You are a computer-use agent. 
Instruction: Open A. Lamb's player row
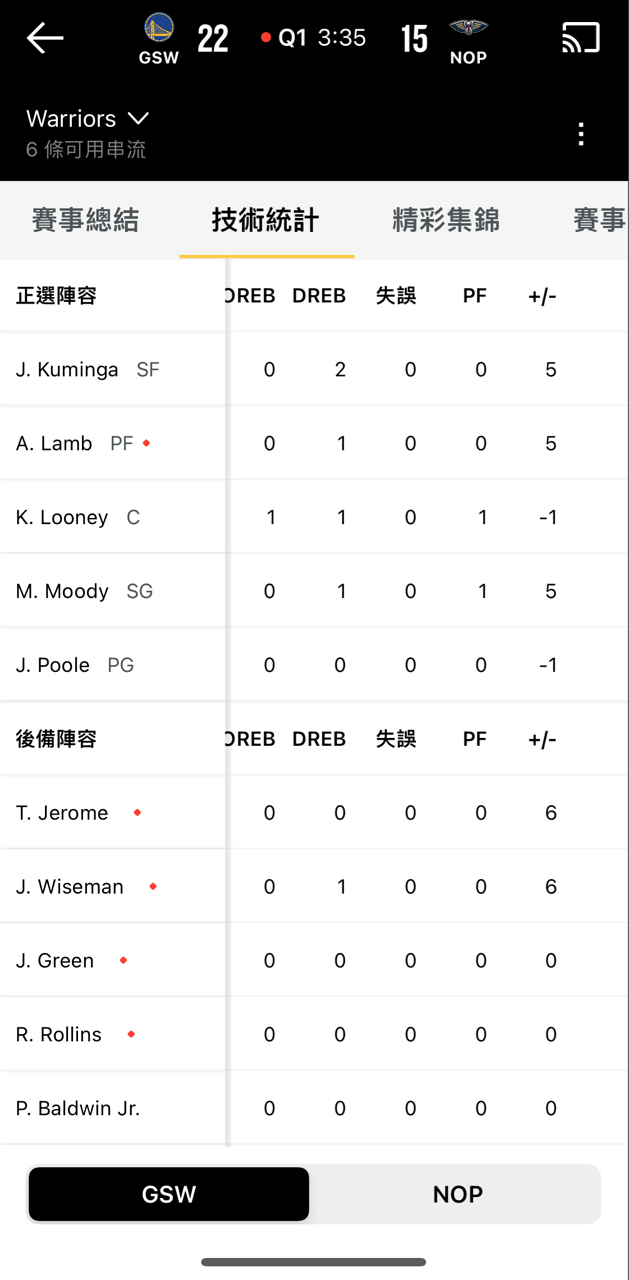point(314,443)
